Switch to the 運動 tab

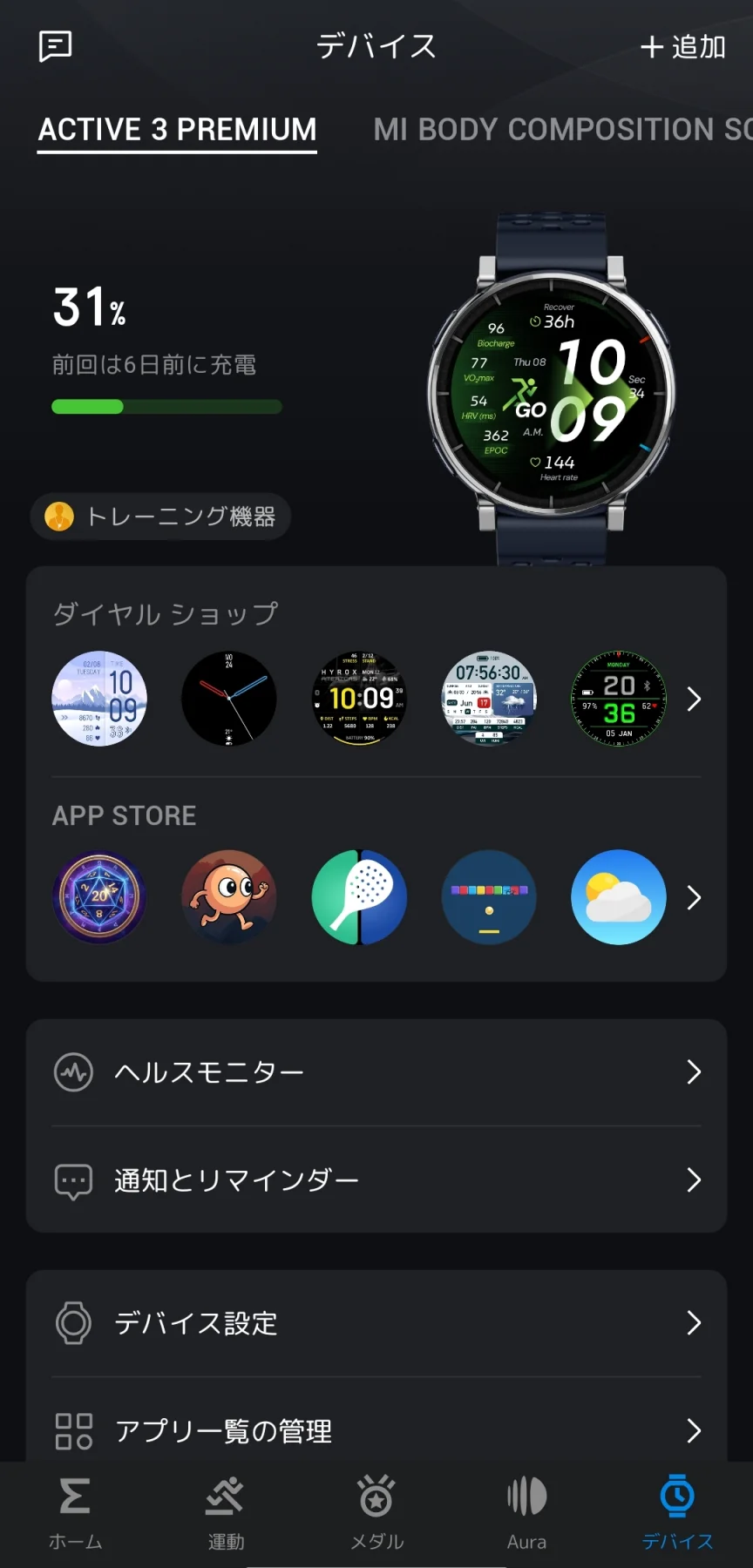click(x=226, y=1514)
